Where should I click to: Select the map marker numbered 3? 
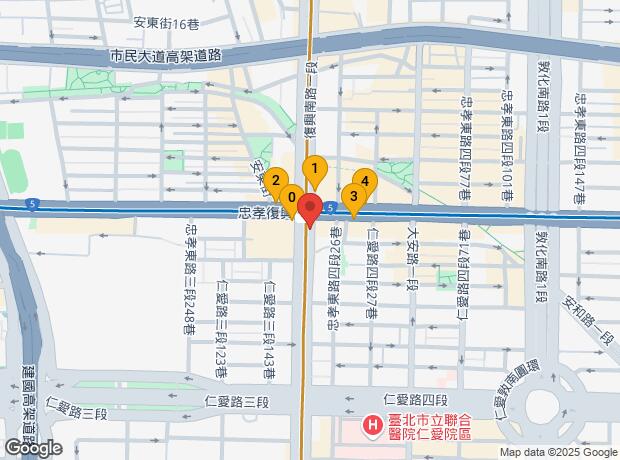(x=354, y=196)
